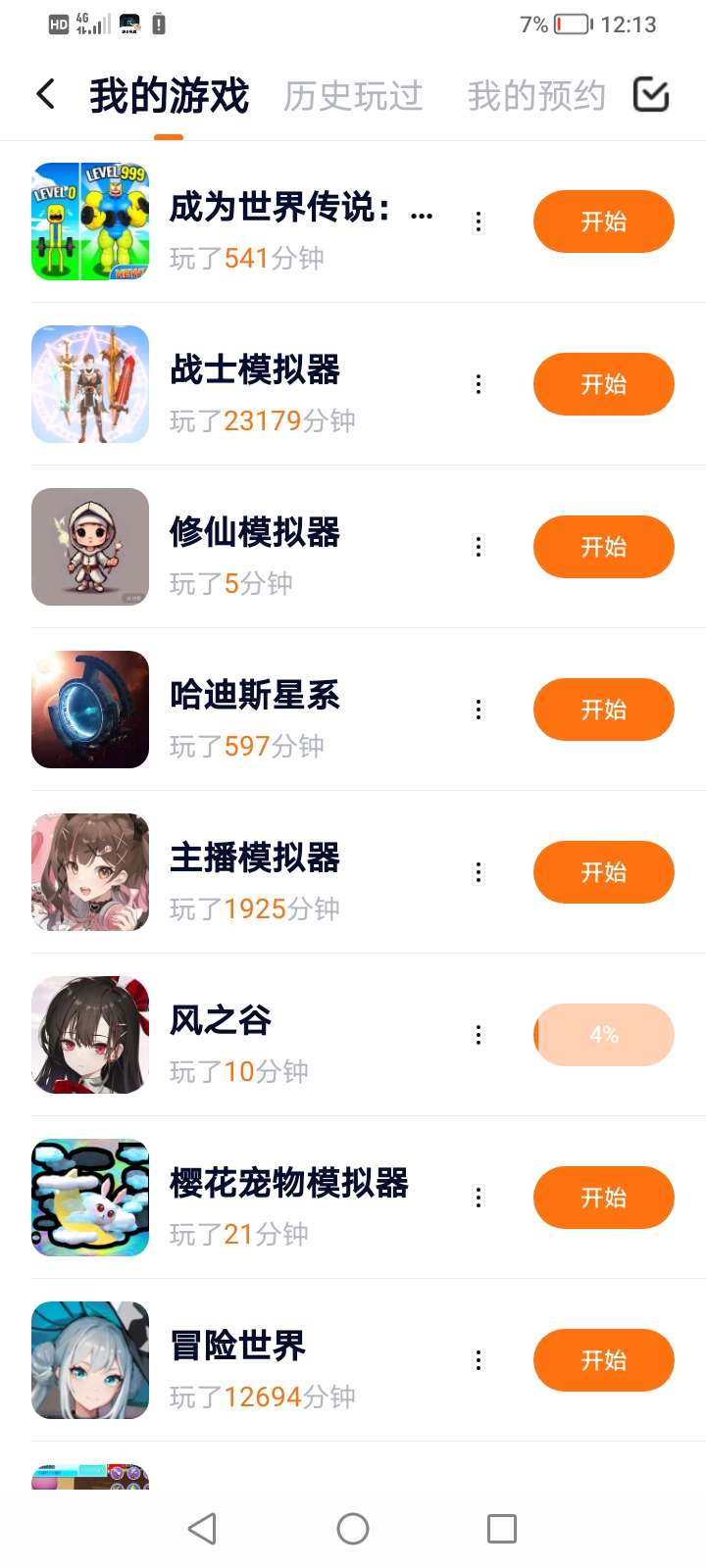Start the game 樱花宠物模拟器

click(603, 1198)
